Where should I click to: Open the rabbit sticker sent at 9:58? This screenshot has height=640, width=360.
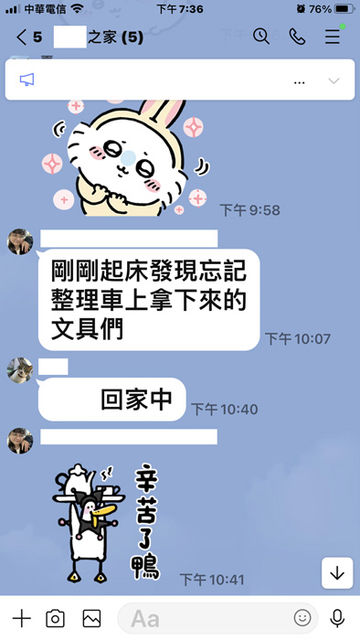point(127,158)
